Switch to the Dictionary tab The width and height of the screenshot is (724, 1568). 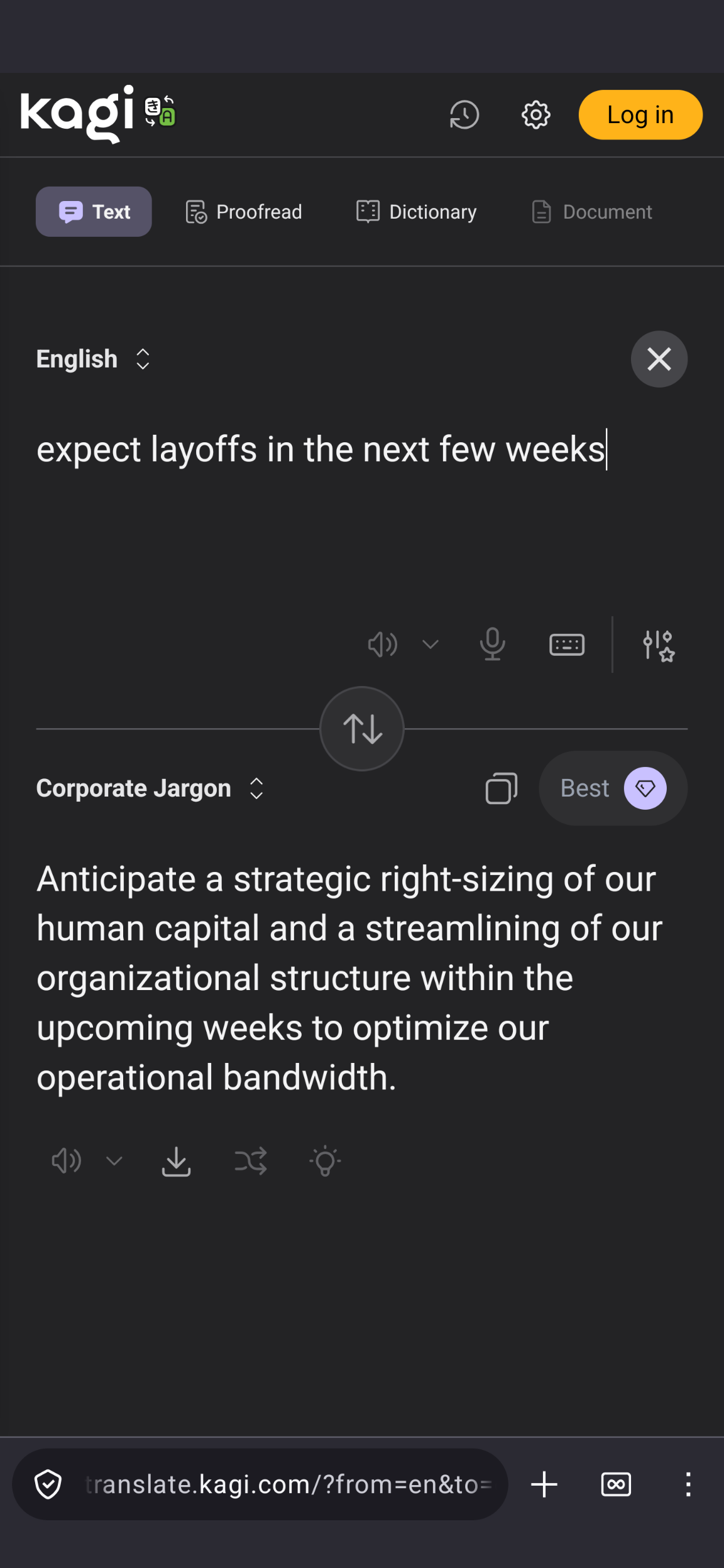pos(416,212)
